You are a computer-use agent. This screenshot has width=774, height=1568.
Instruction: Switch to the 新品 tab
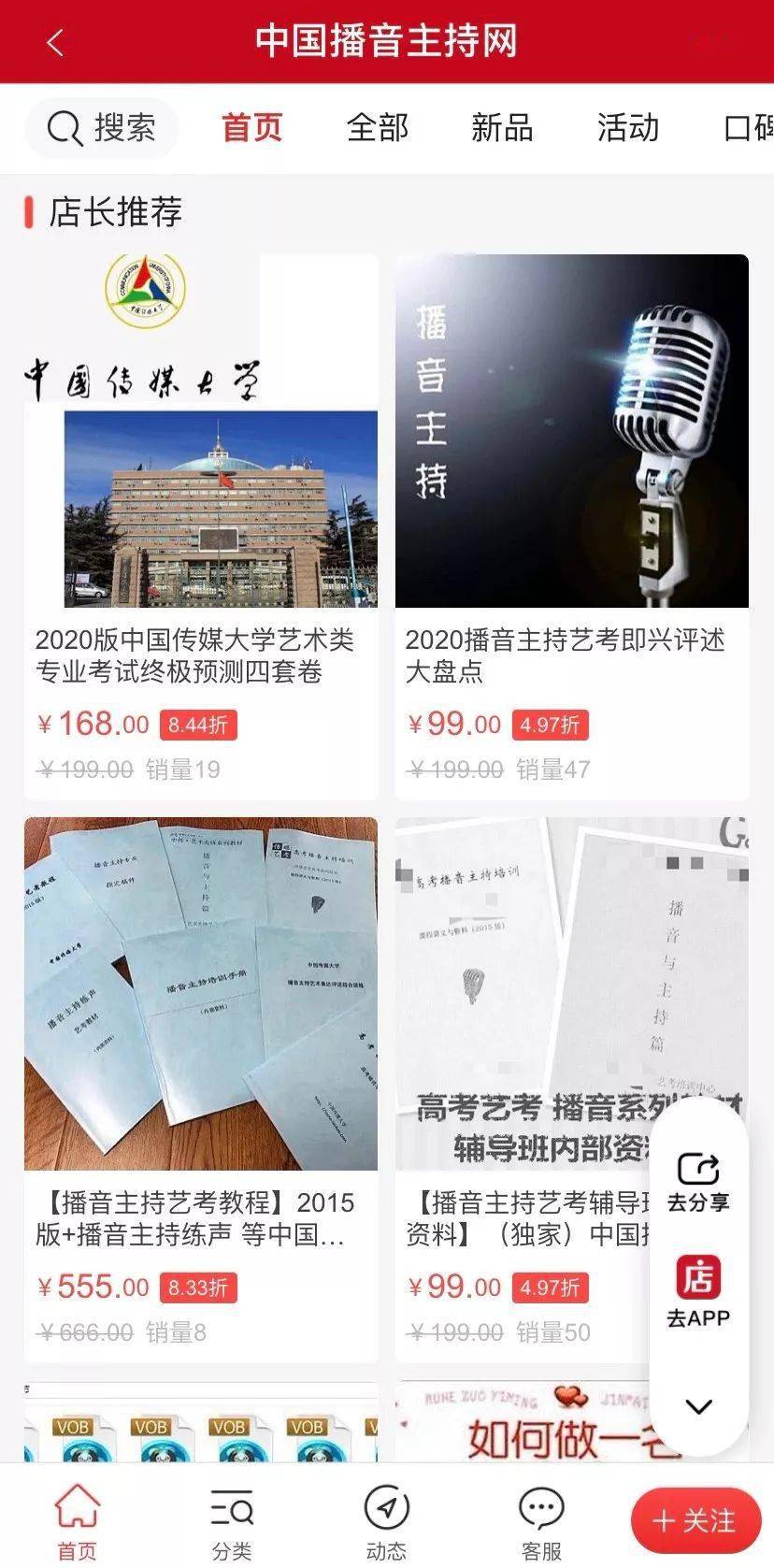coord(502,128)
